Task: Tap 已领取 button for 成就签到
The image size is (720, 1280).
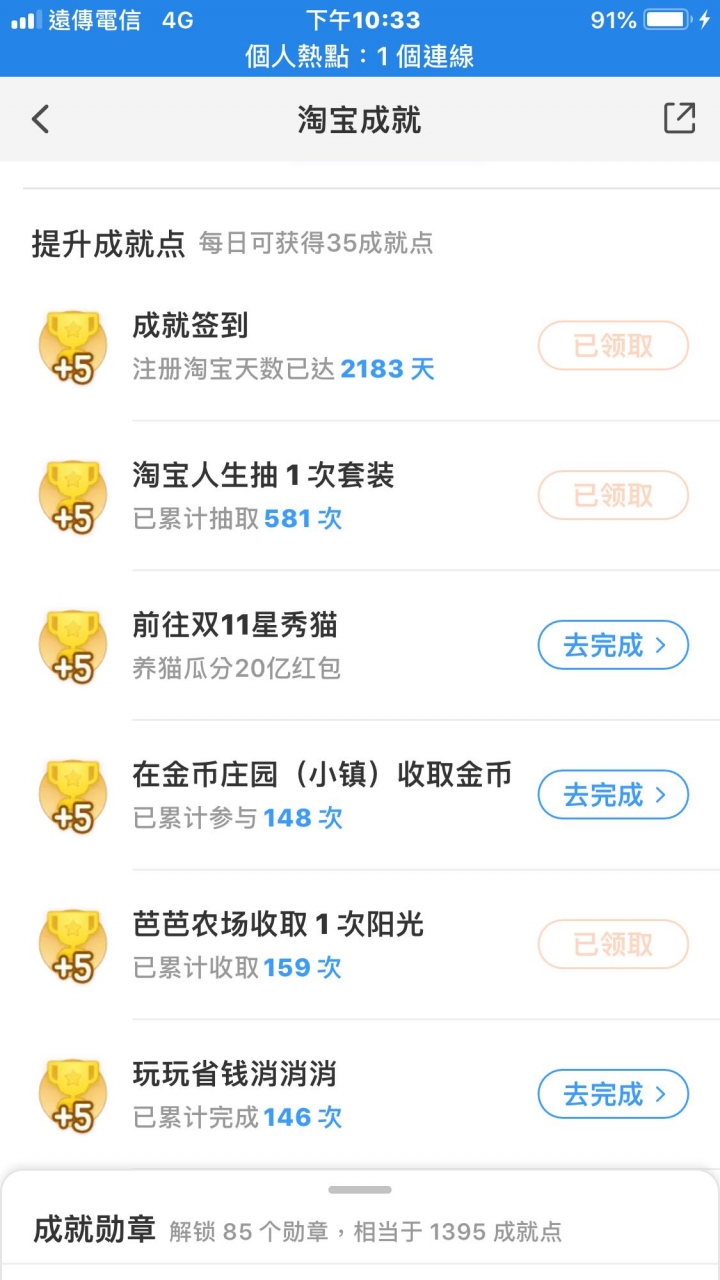Action: (613, 346)
